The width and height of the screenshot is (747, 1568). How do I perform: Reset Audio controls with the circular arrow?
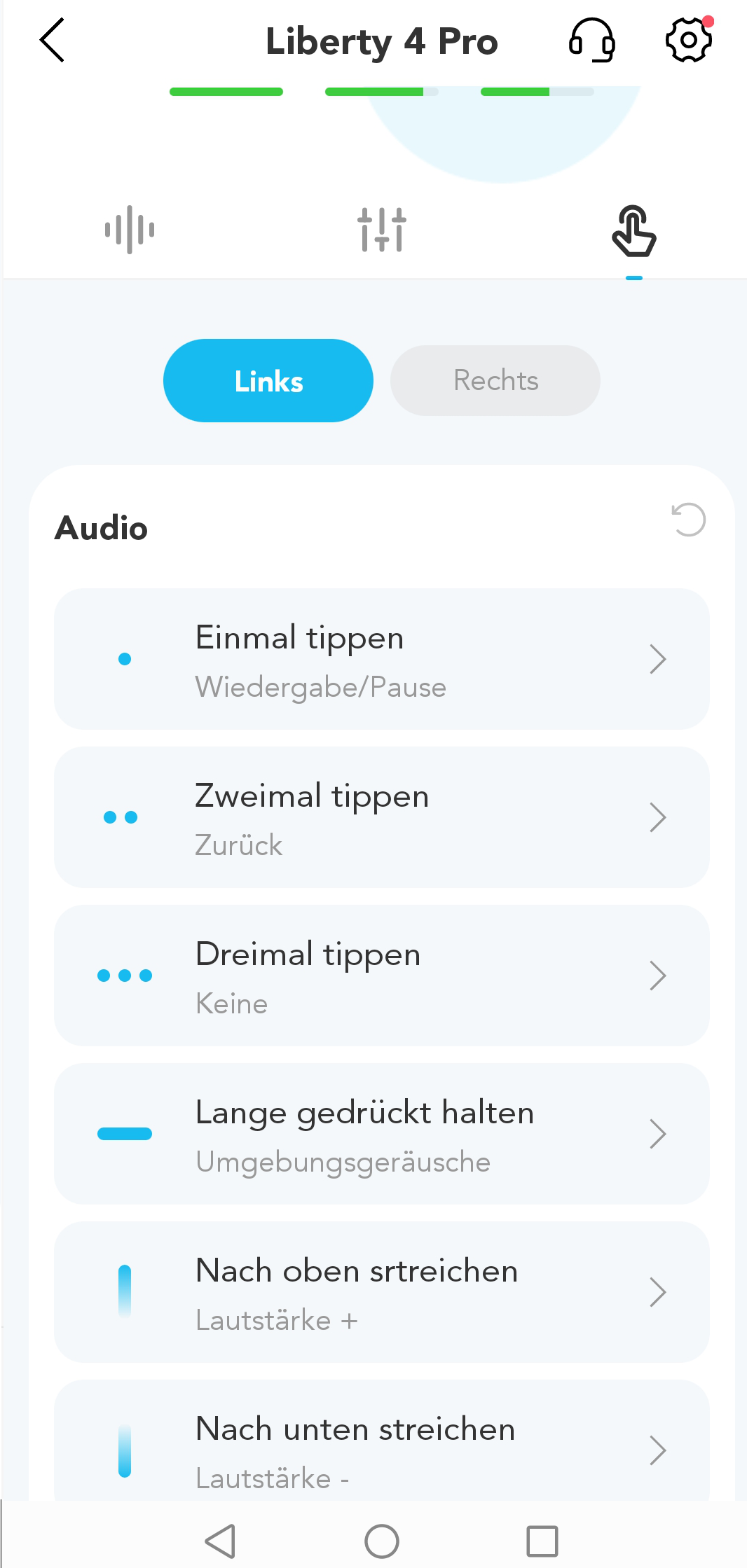pos(688,520)
